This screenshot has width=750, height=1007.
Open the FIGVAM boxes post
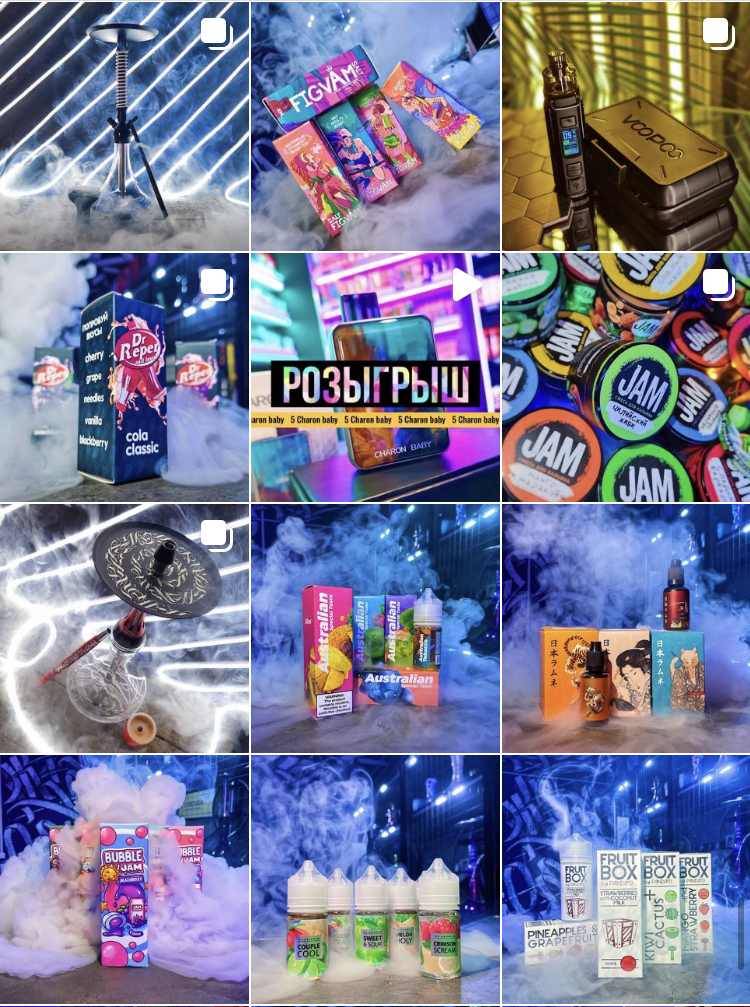(x=375, y=125)
